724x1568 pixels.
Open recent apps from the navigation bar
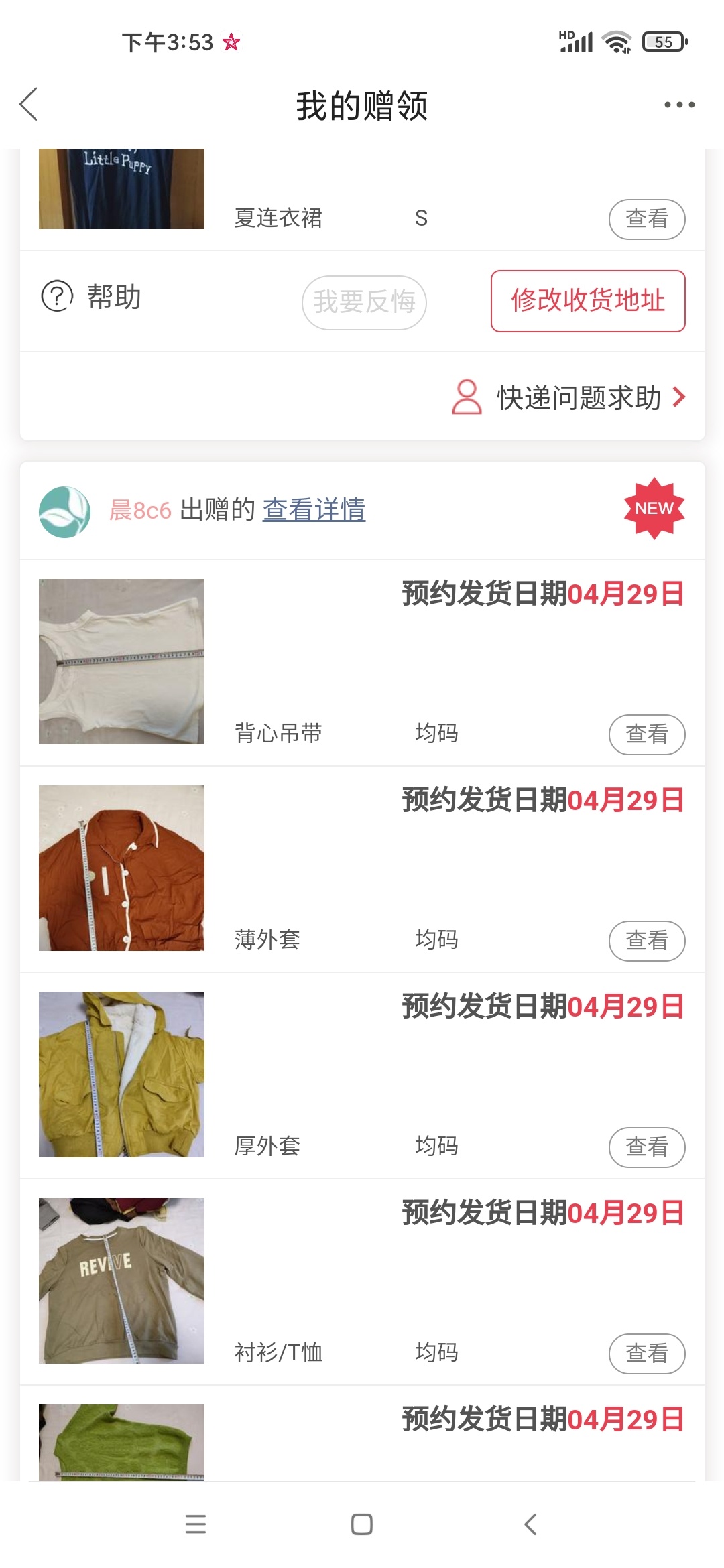click(x=196, y=1524)
